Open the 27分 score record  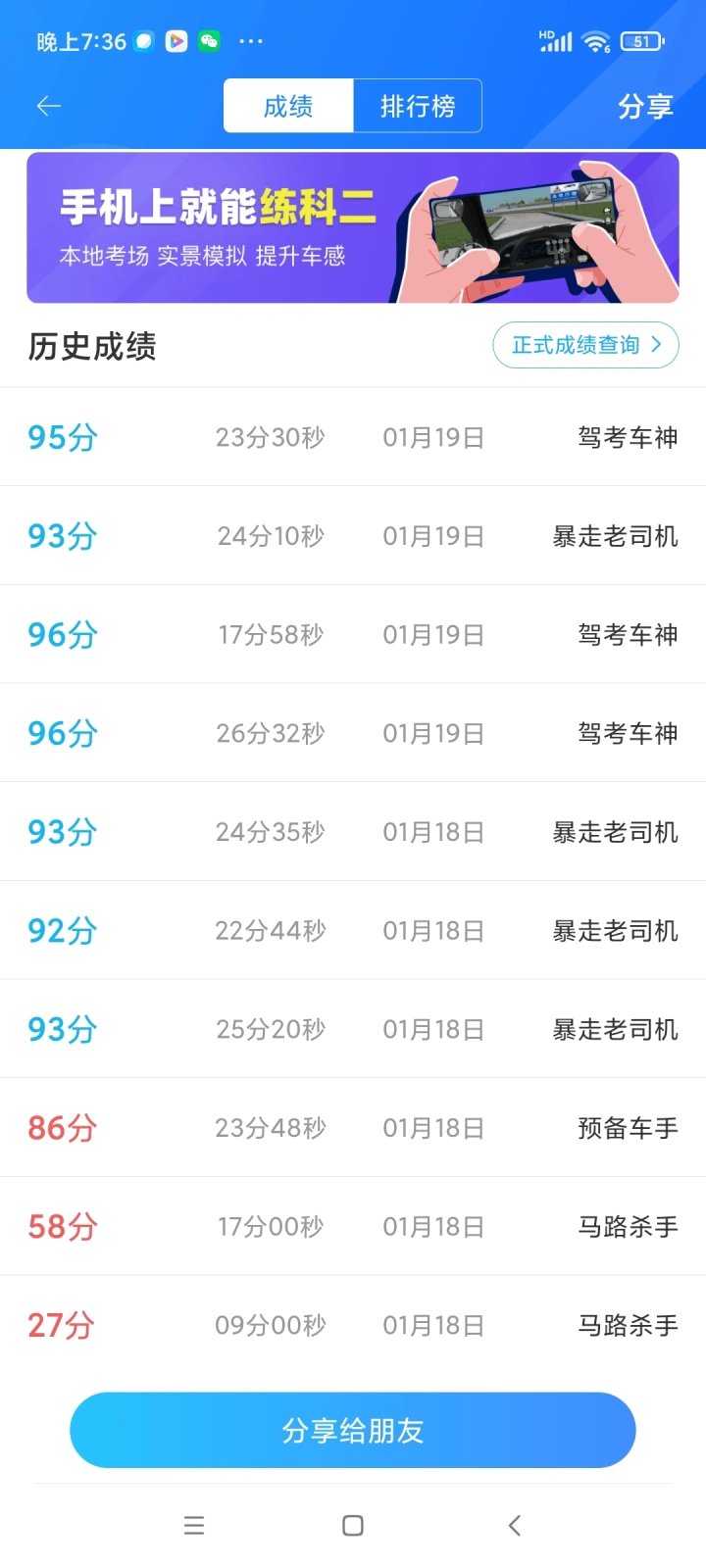(353, 1325)
